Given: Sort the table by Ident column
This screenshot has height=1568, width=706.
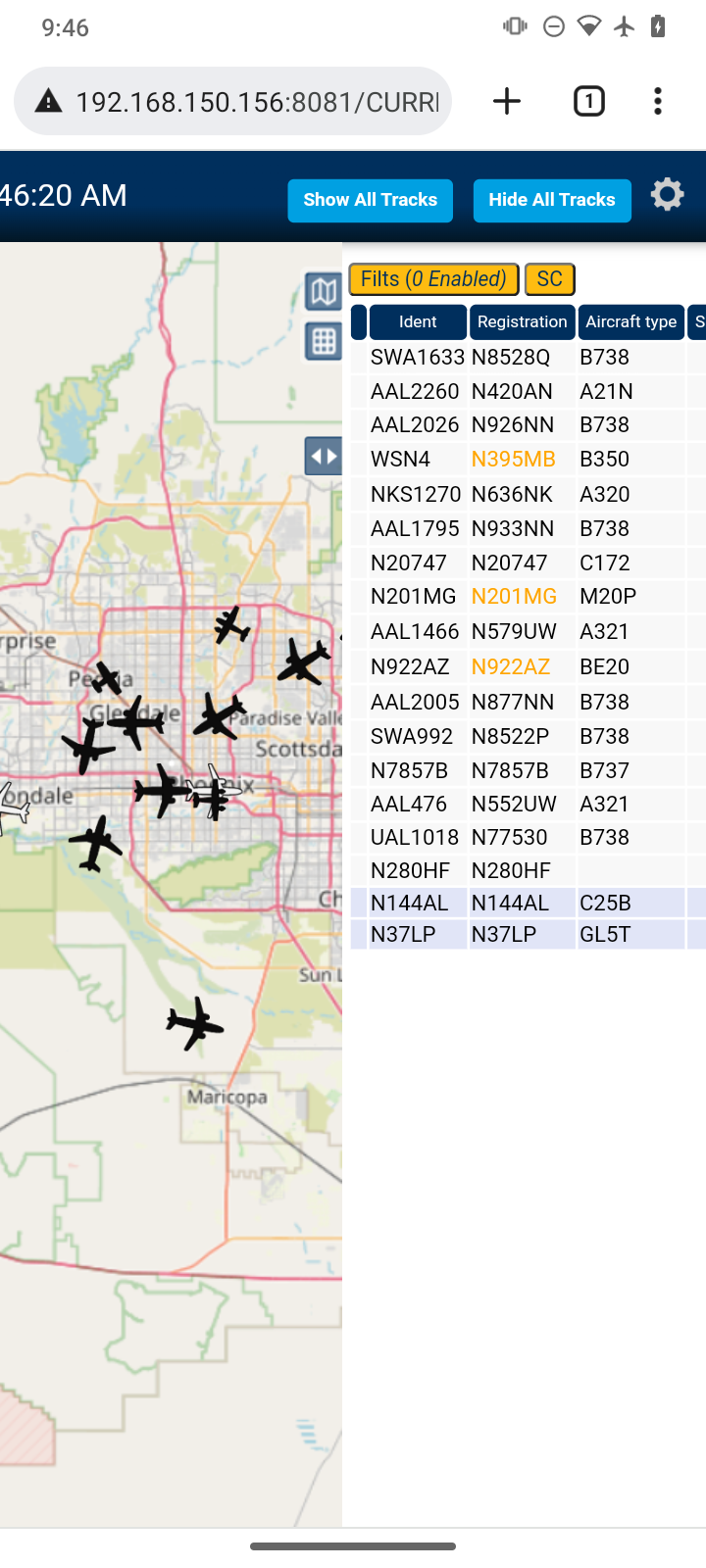Looking at the screenshot, I should point(418,321).
